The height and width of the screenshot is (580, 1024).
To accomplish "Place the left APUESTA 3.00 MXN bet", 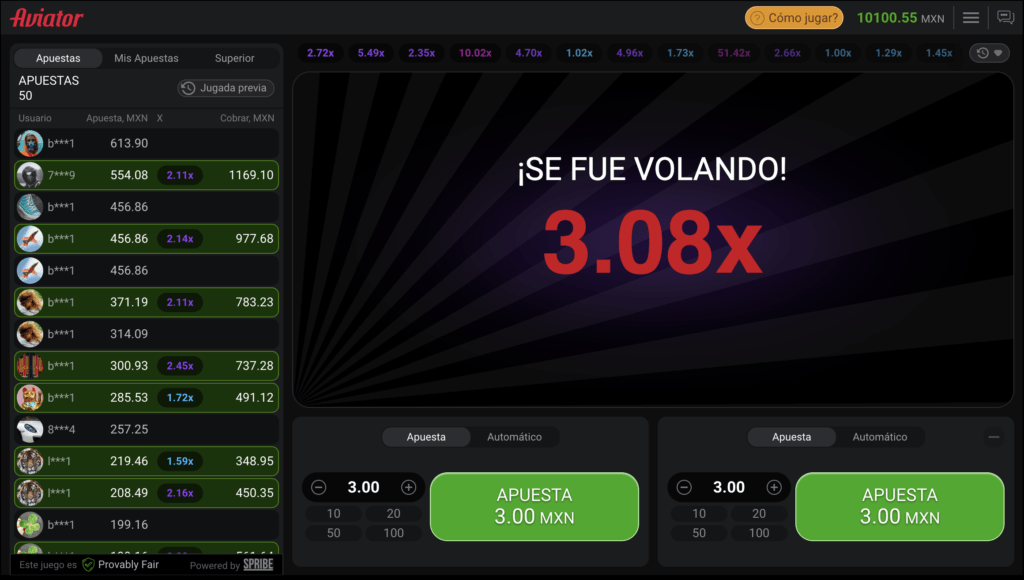I will pos(534,506).
